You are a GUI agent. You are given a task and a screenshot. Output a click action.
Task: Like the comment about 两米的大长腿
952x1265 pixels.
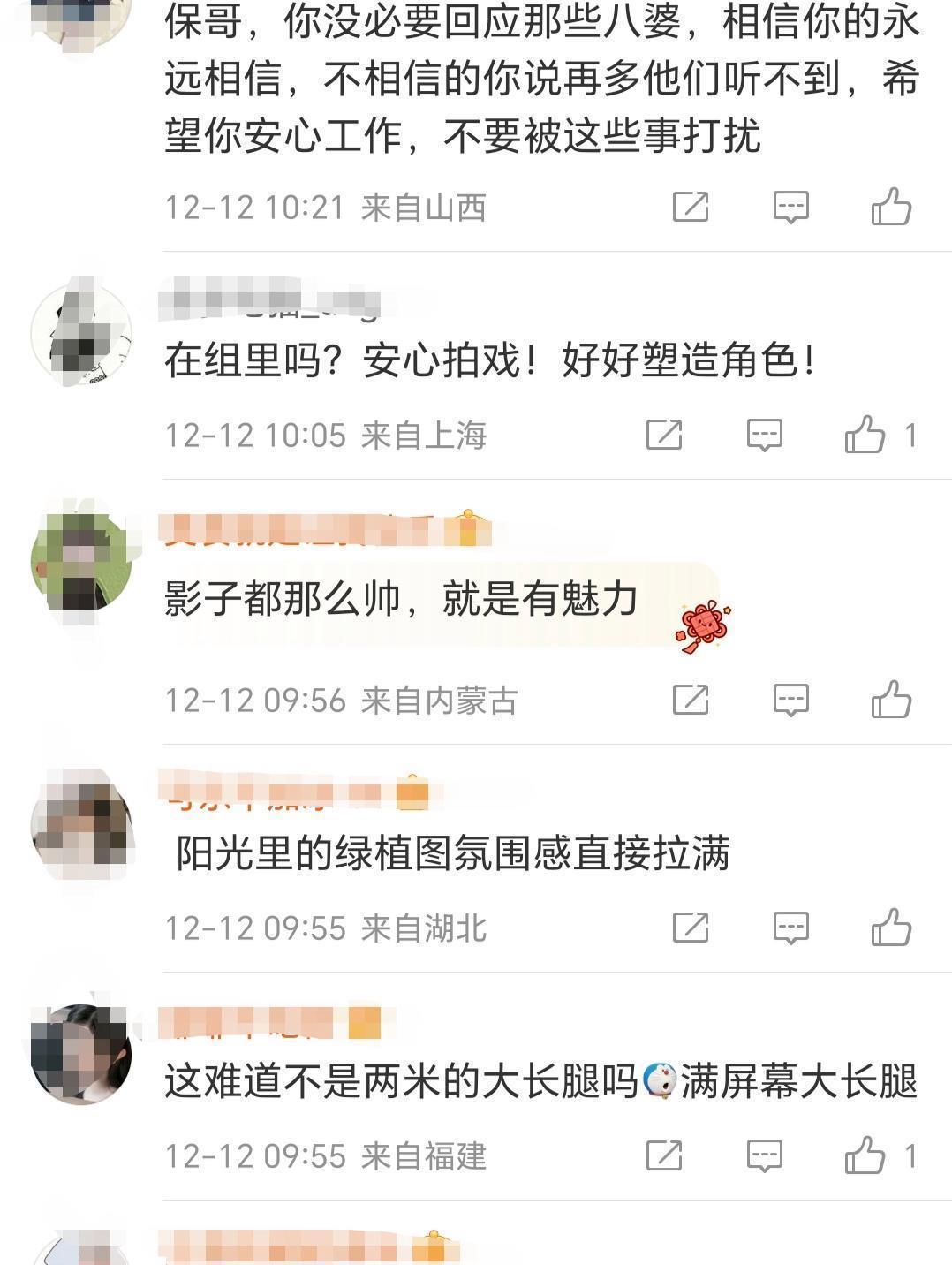pyautogui.click(x=865, y=1155)
